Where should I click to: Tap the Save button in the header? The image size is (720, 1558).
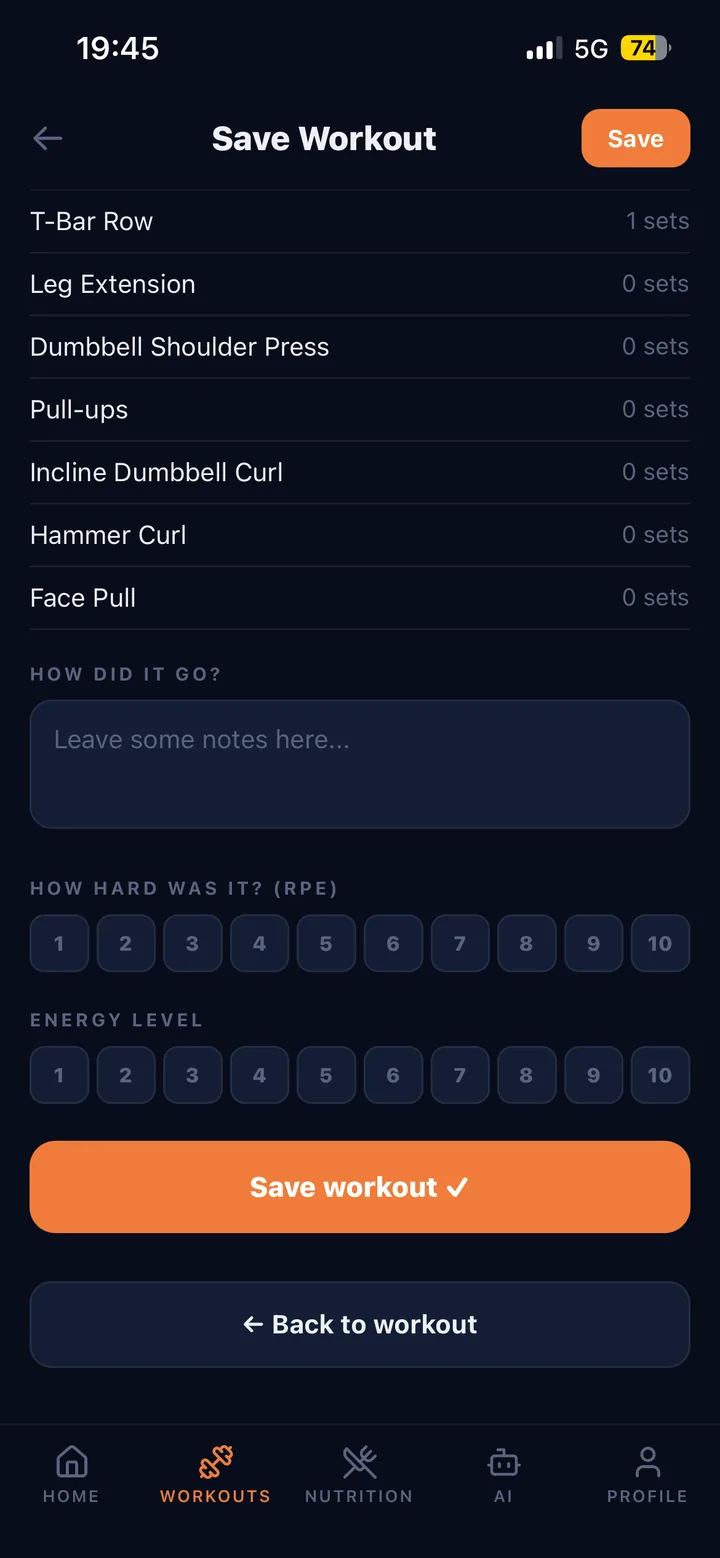pos(636,138)
